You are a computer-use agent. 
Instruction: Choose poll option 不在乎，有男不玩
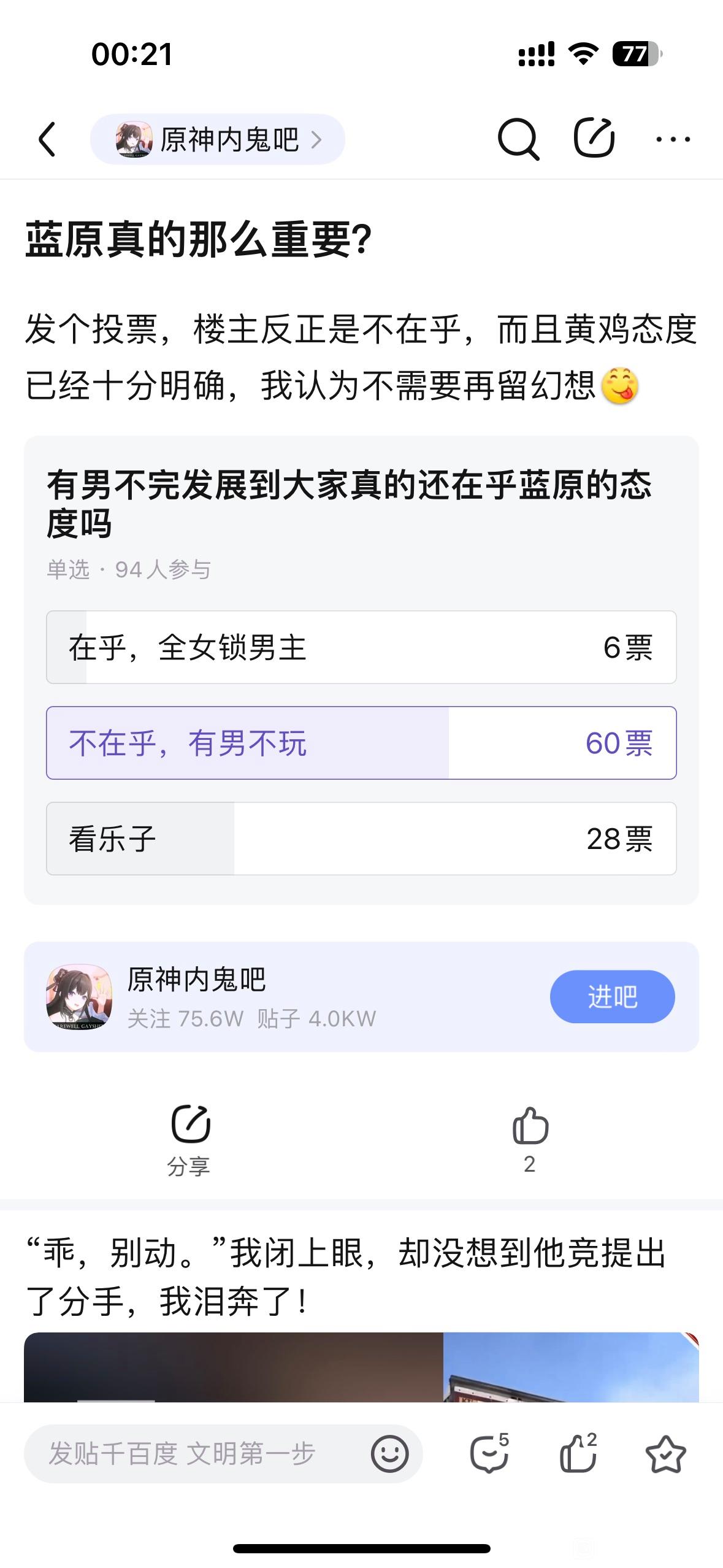coord(361,743)
